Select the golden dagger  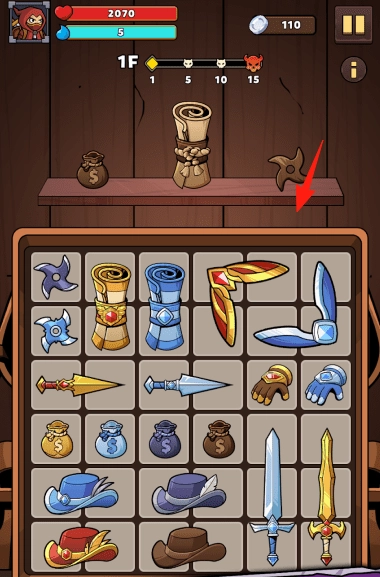click(x=79, y=385)
